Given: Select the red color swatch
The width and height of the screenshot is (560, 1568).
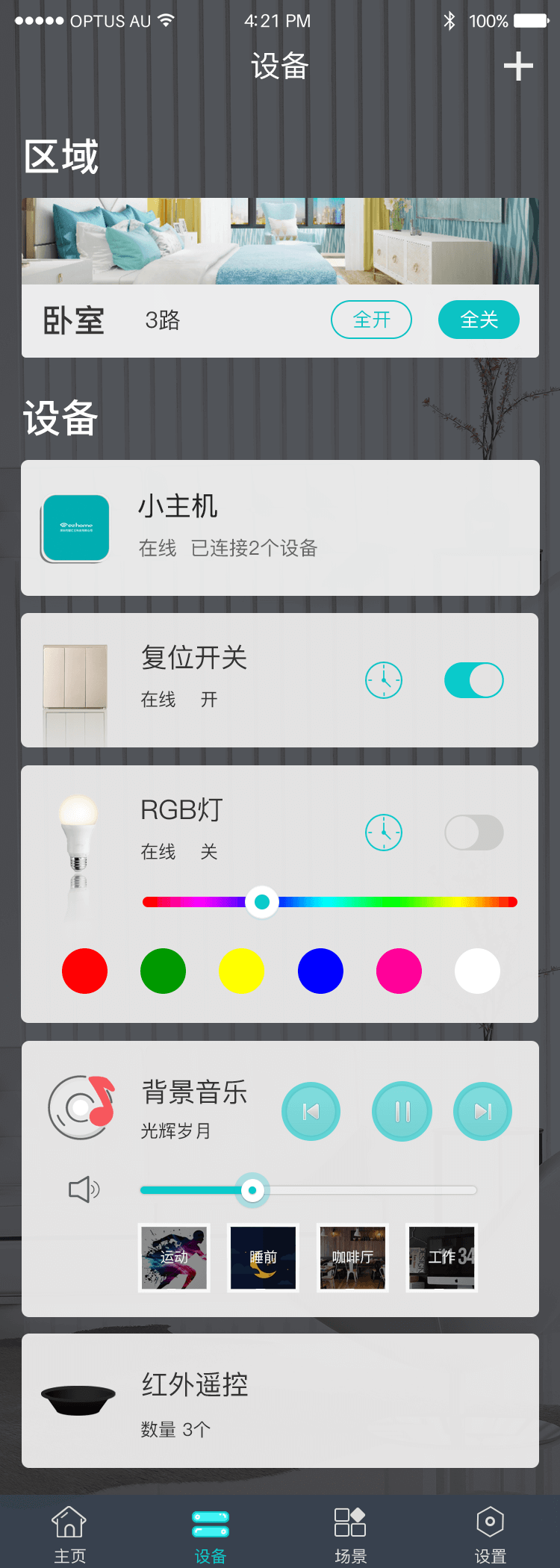Looking at the screenshot, I should (84, 971).
